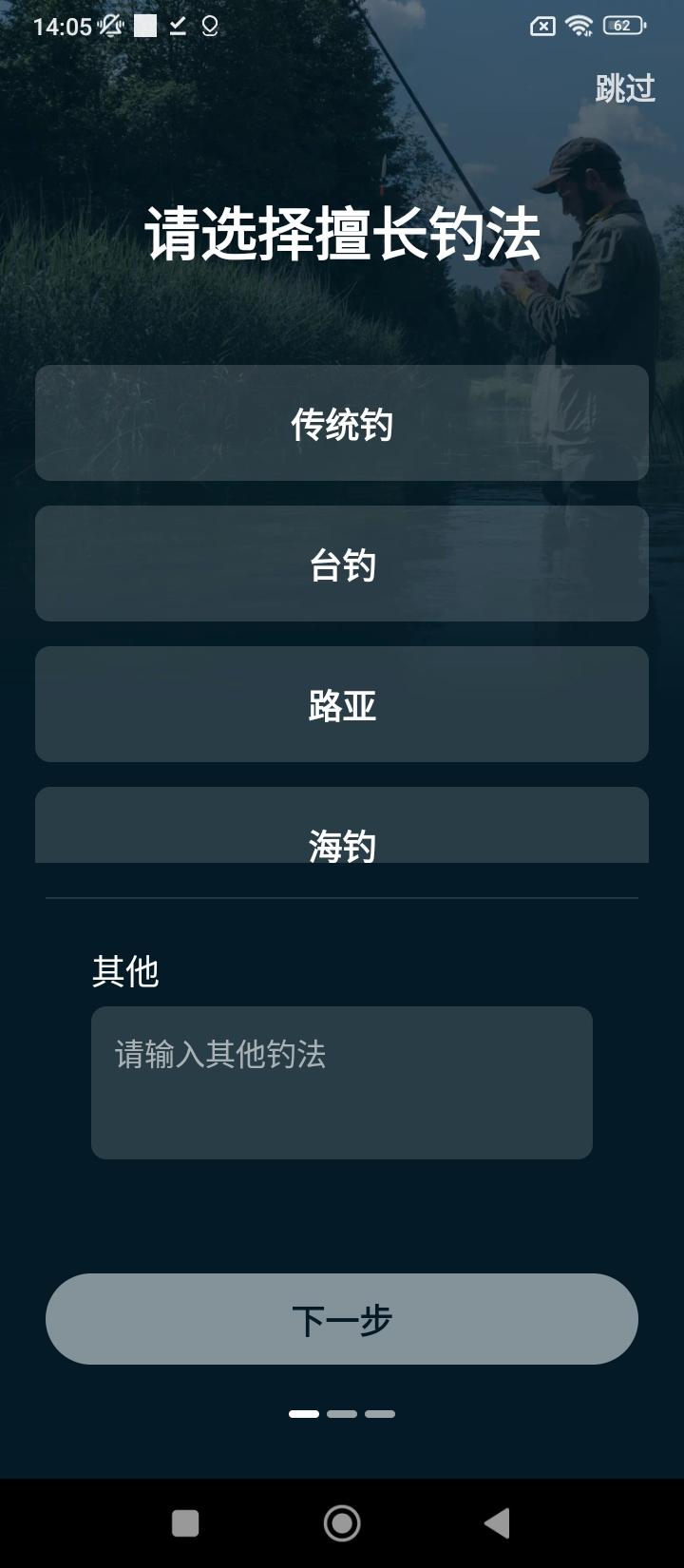Tap the 其他 section label
Image resolution: width=684 pixels, height=1568 pixels.
coord(124,971)
